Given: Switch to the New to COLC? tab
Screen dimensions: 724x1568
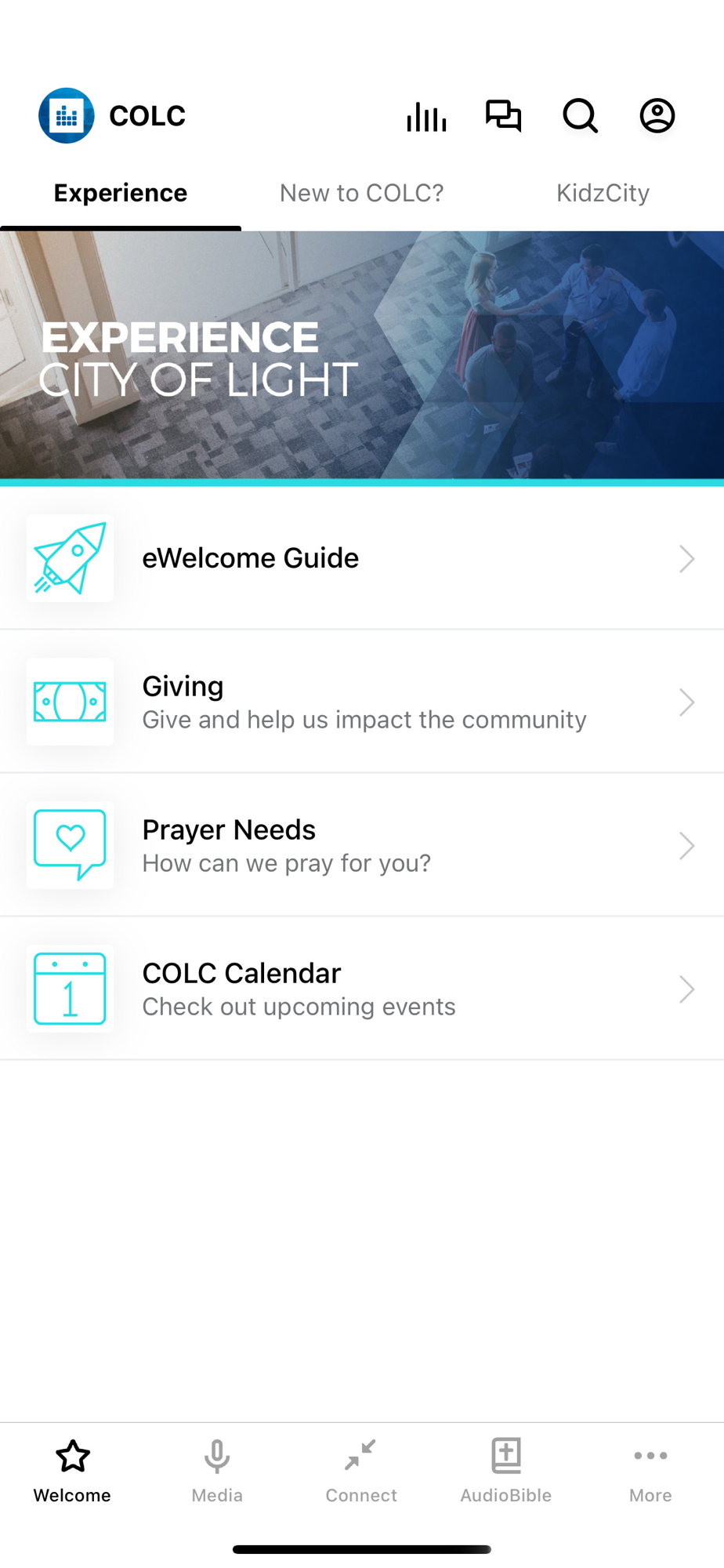Looking at the screenshot, I should pyautogui.click(x=362, y=193).
